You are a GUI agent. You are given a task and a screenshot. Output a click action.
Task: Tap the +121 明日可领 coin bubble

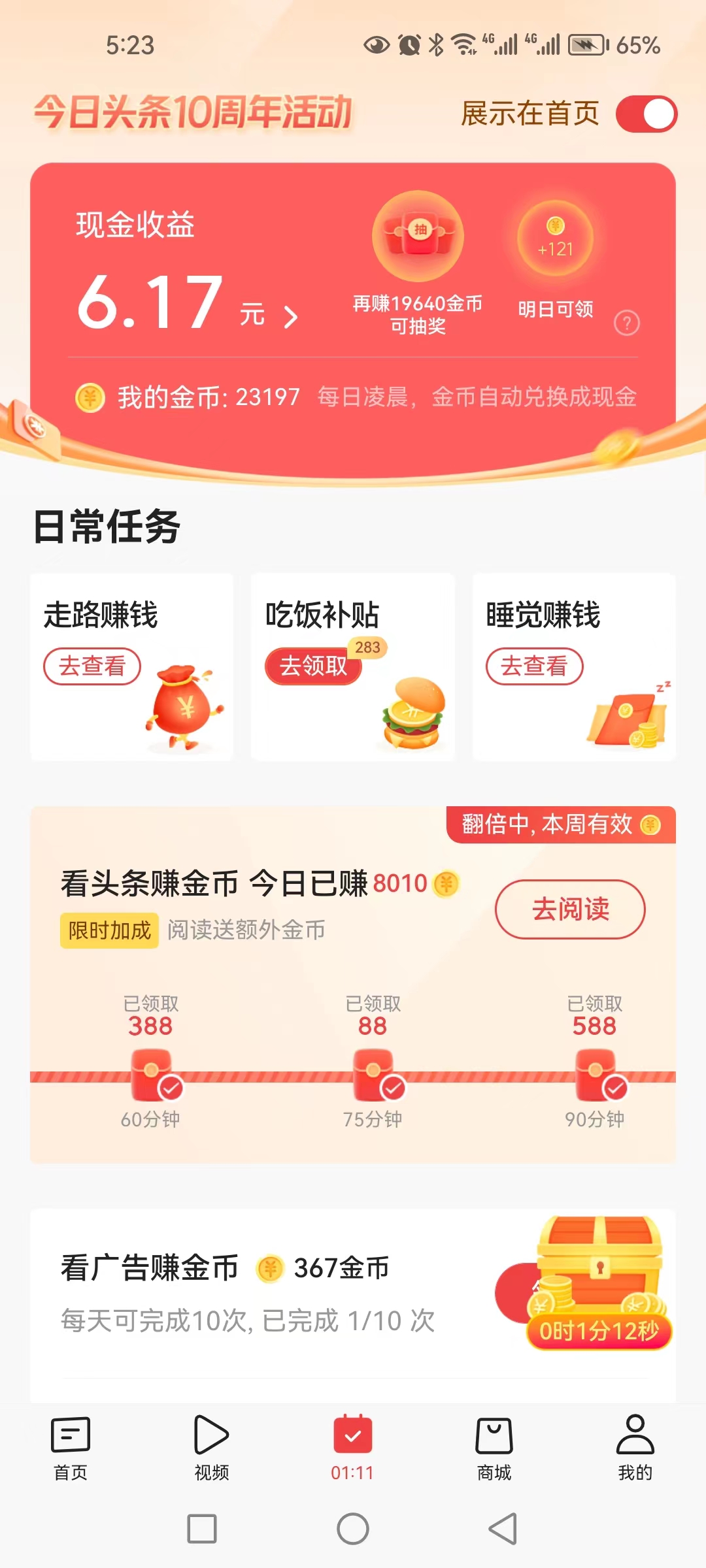pos(555,239)
